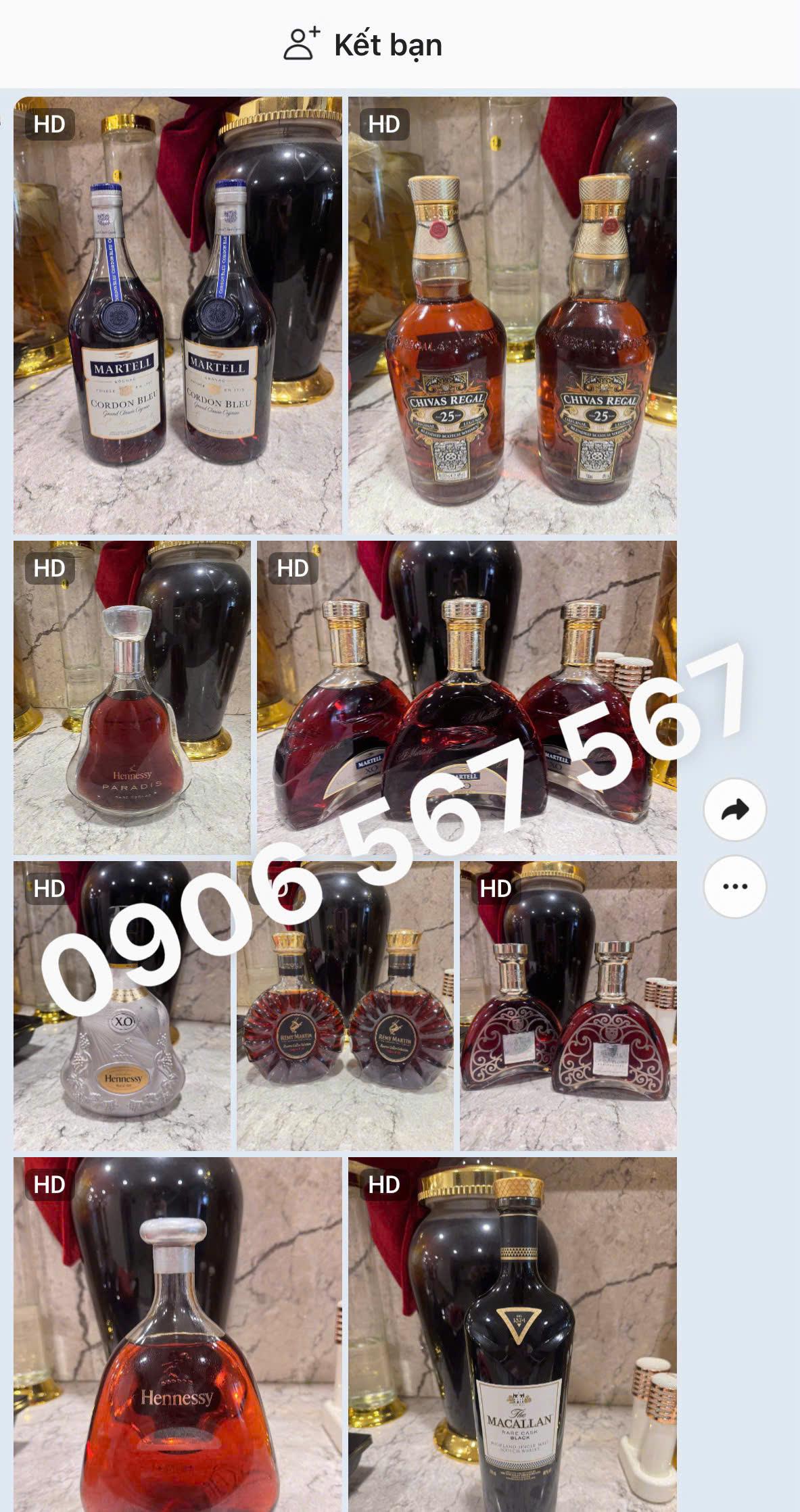Open the large Hennessy bottle photo

pyautogui.click(x=178, y=1334)
